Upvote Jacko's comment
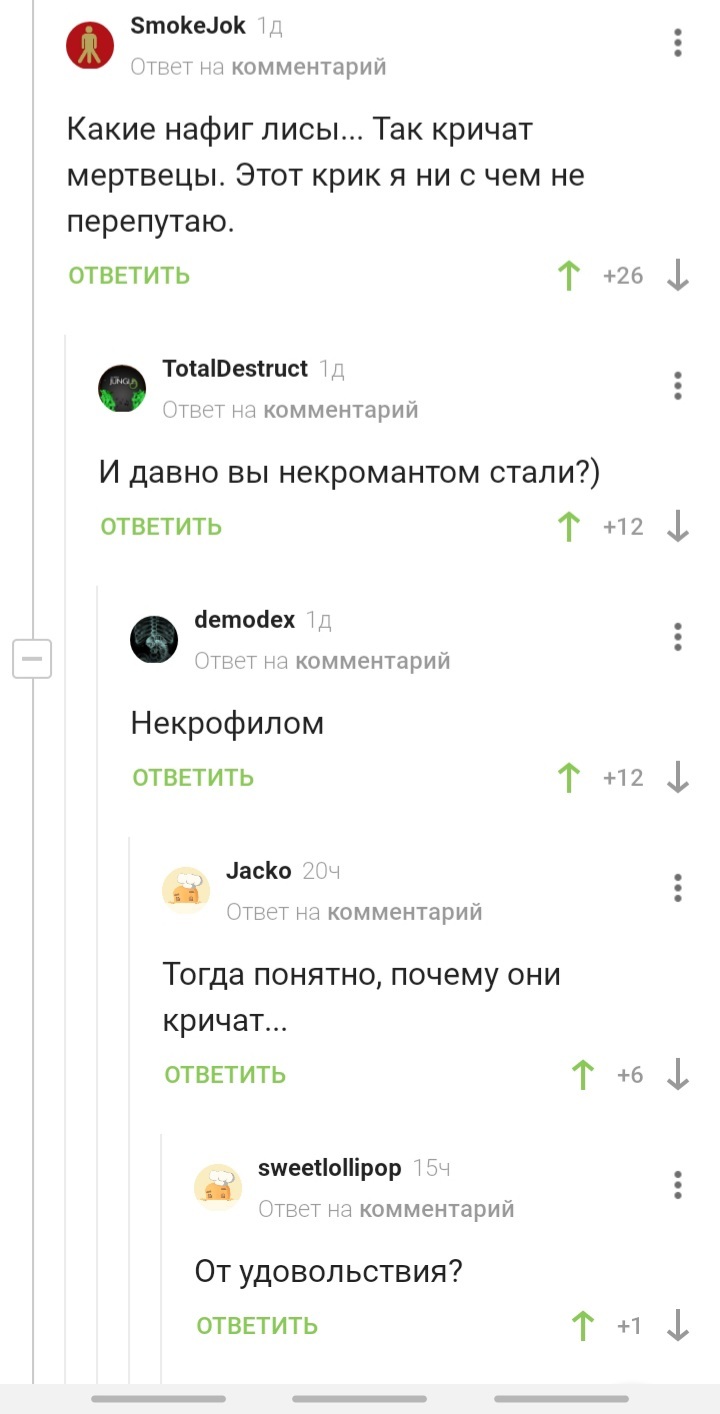 pyautogui.click(x=582, y=1074)
